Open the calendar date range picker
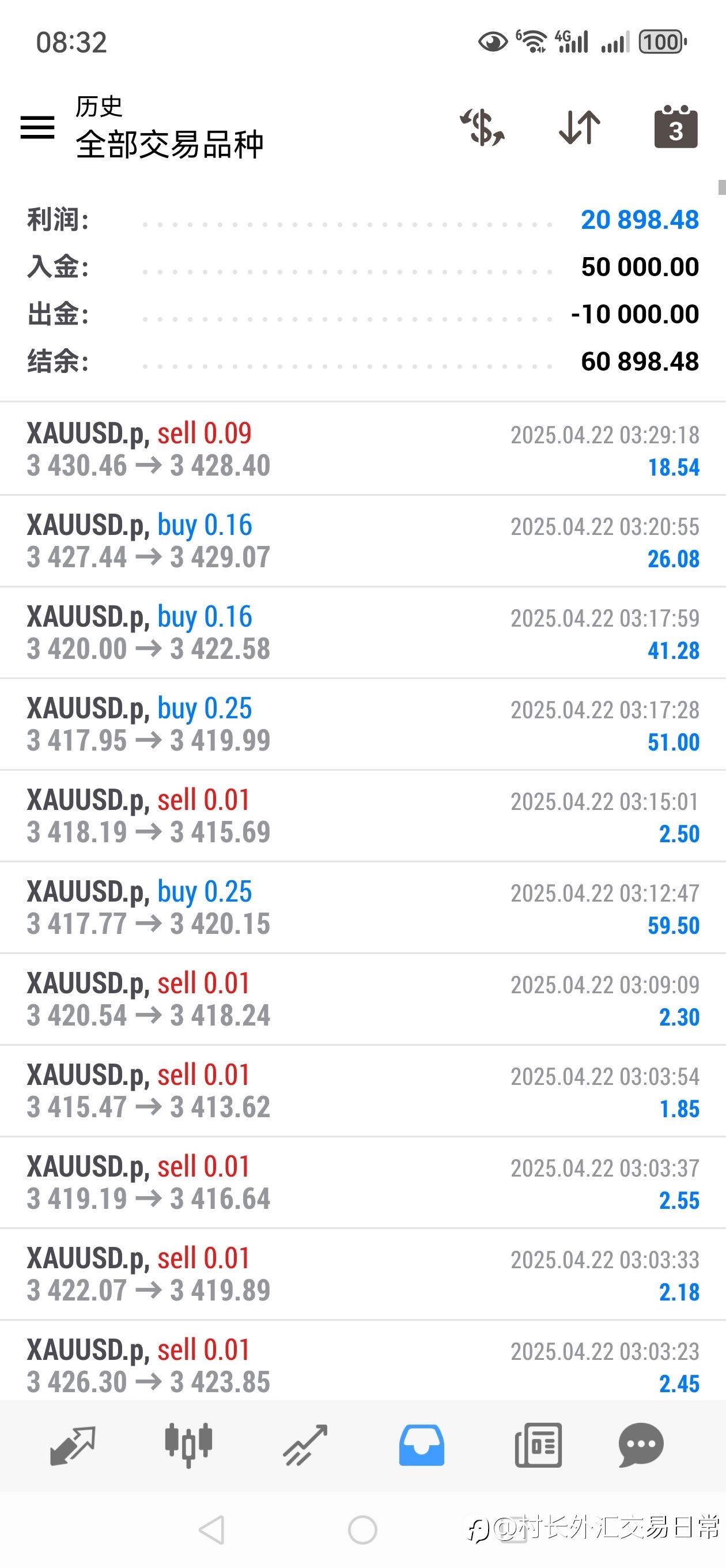The image size is (726, 1568). pos(675,127)
